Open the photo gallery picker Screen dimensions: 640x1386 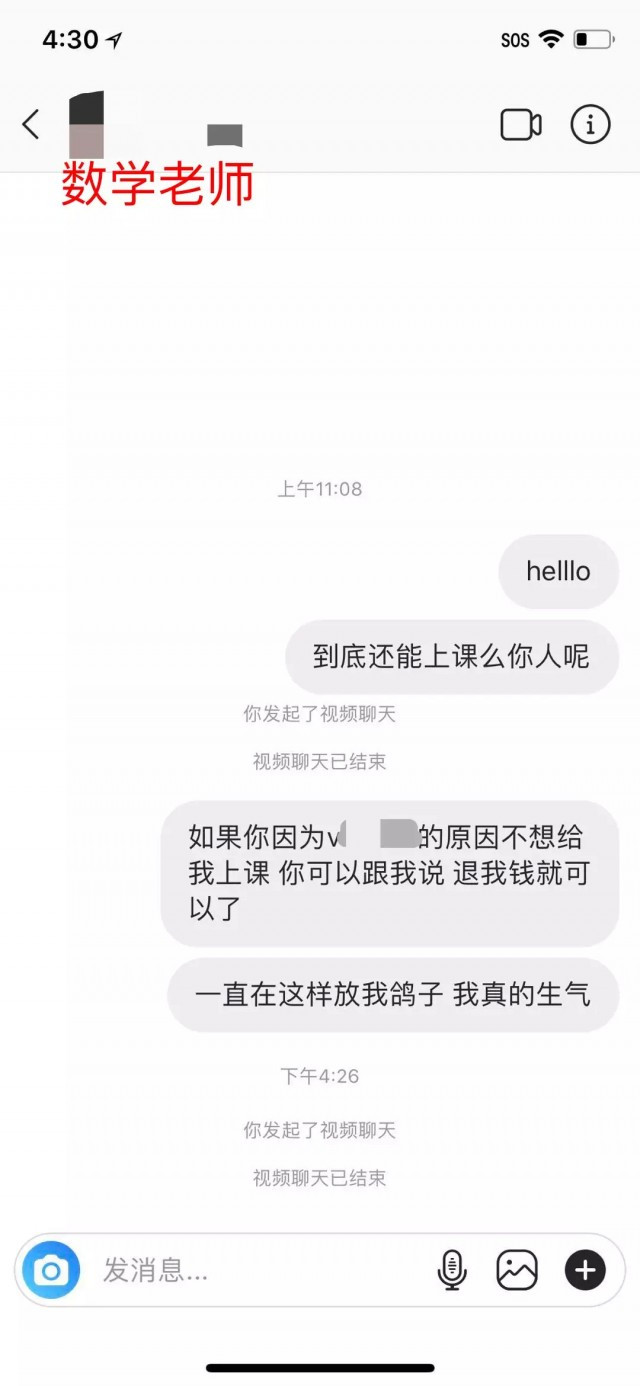coord(517,1270)
